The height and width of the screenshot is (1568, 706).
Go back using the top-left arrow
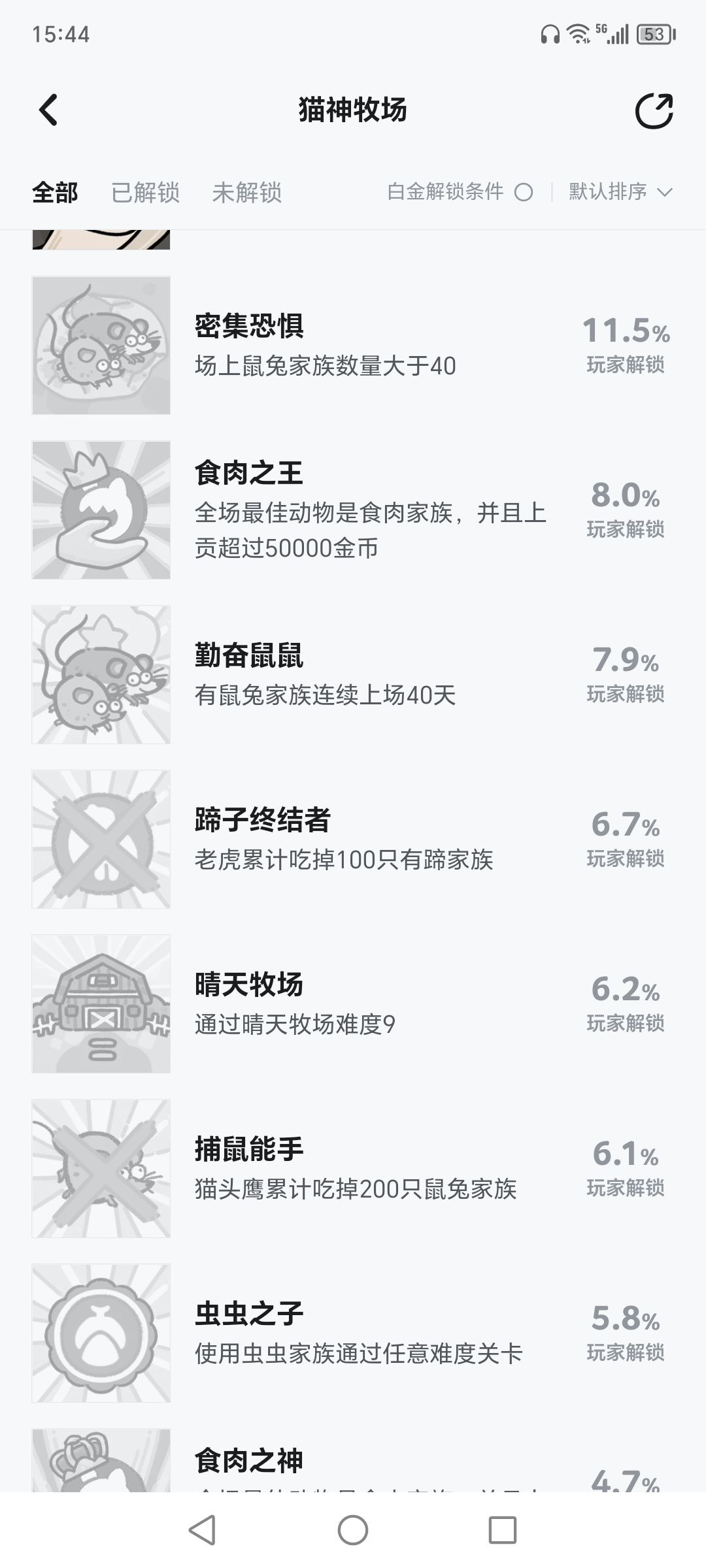point(48,110)
